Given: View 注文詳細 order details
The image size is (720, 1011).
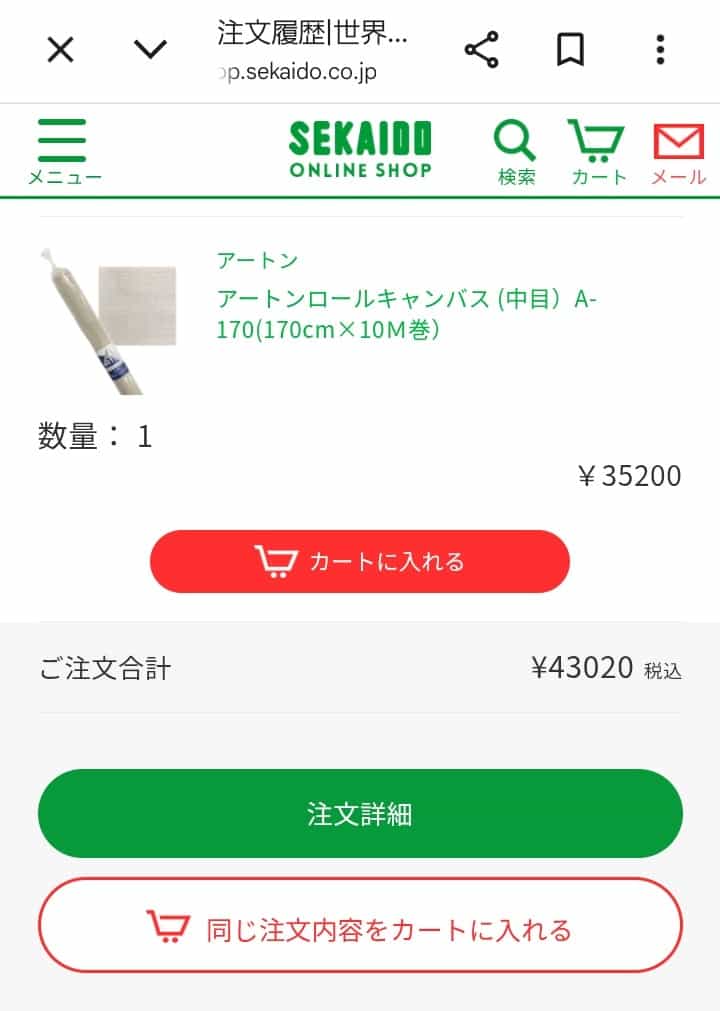Looking at the screenshot, I should point(360,814).
